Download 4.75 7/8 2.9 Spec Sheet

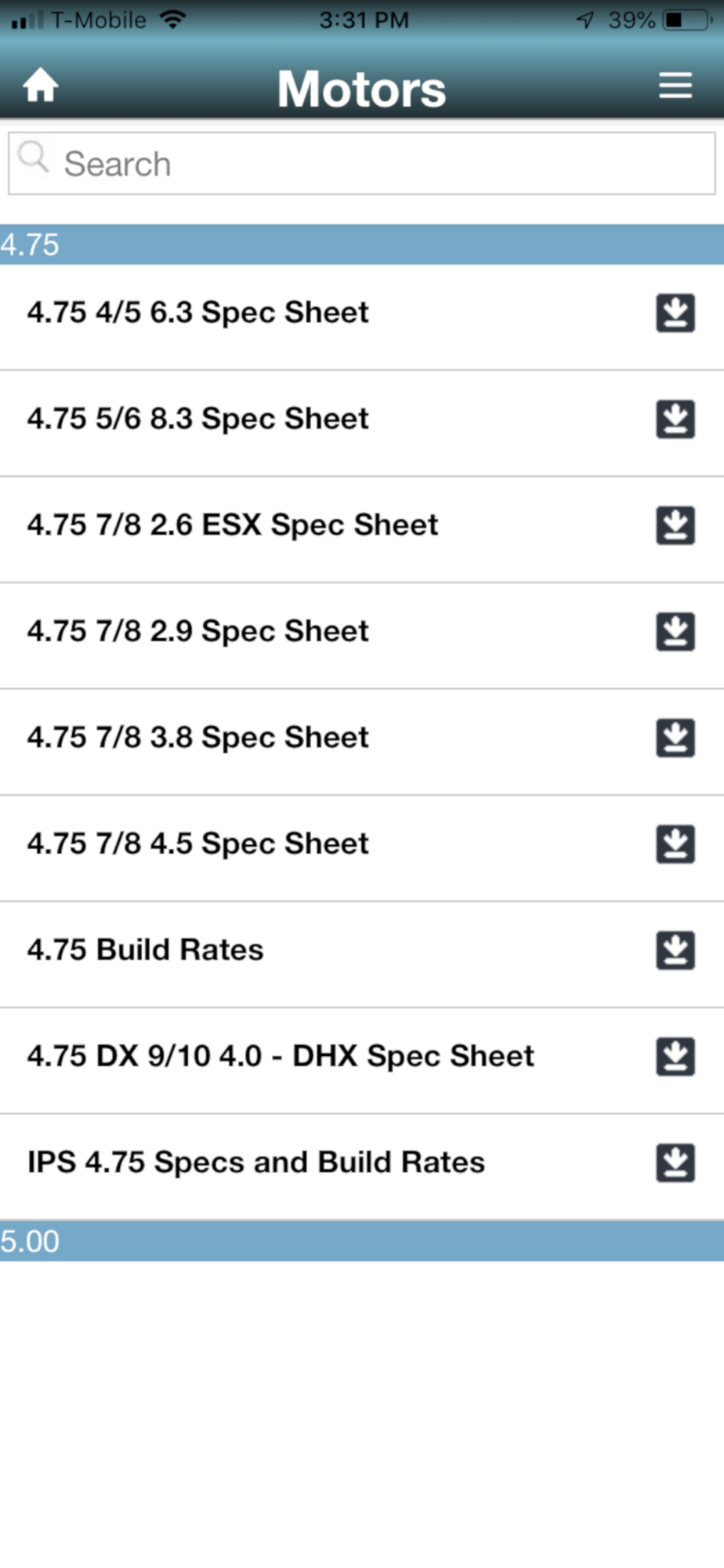[x=675, y=632]
